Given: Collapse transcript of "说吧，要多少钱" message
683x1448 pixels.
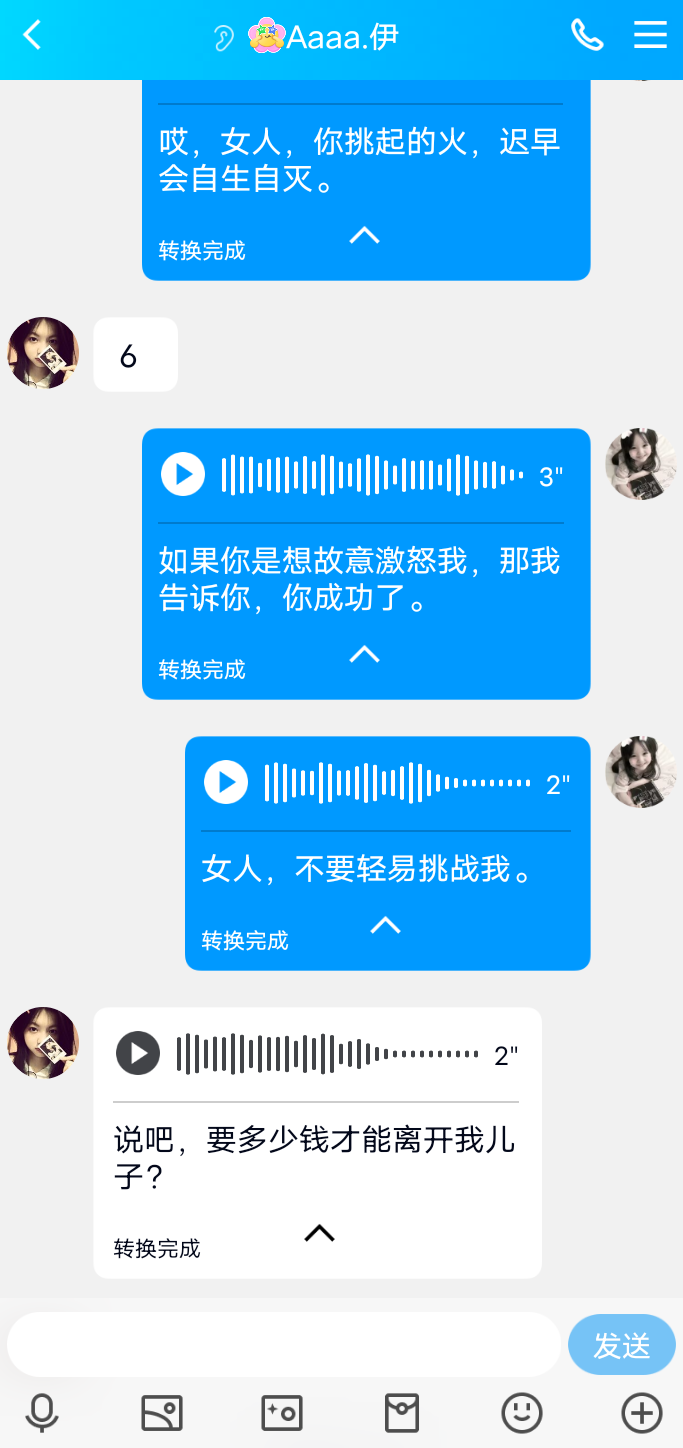Looking at the screenshot, I should click(x=319, y=1233).
